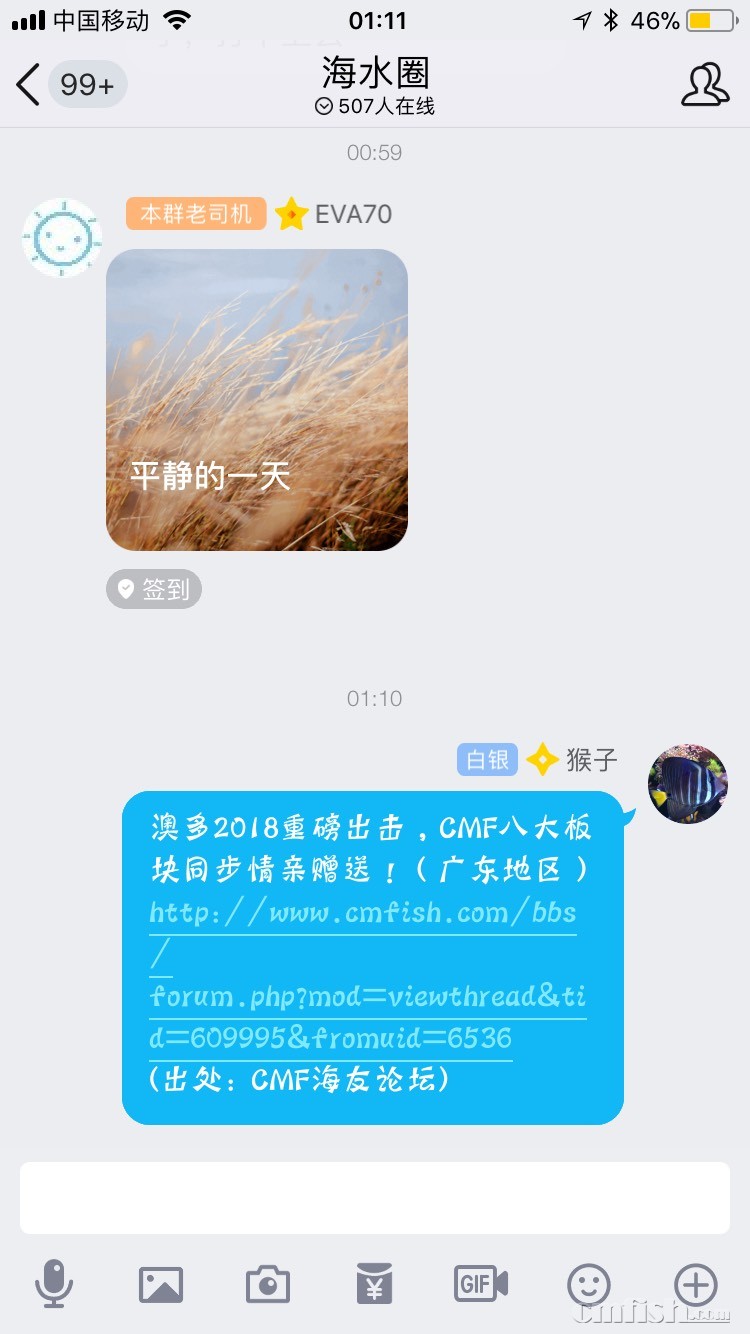
Task: Open EVA70's avatar profile
Action: [x=62, y=238]
